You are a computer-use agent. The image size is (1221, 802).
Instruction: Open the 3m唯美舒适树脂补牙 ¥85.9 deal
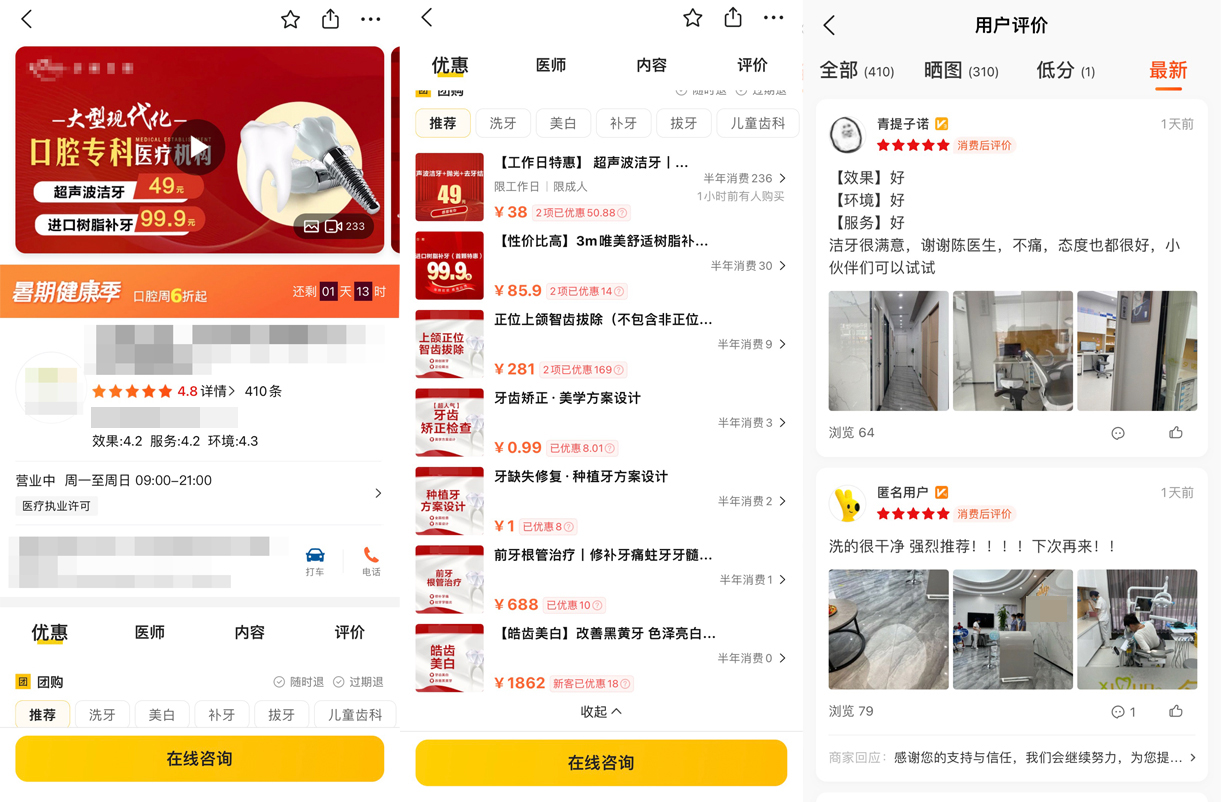[600, 265]
